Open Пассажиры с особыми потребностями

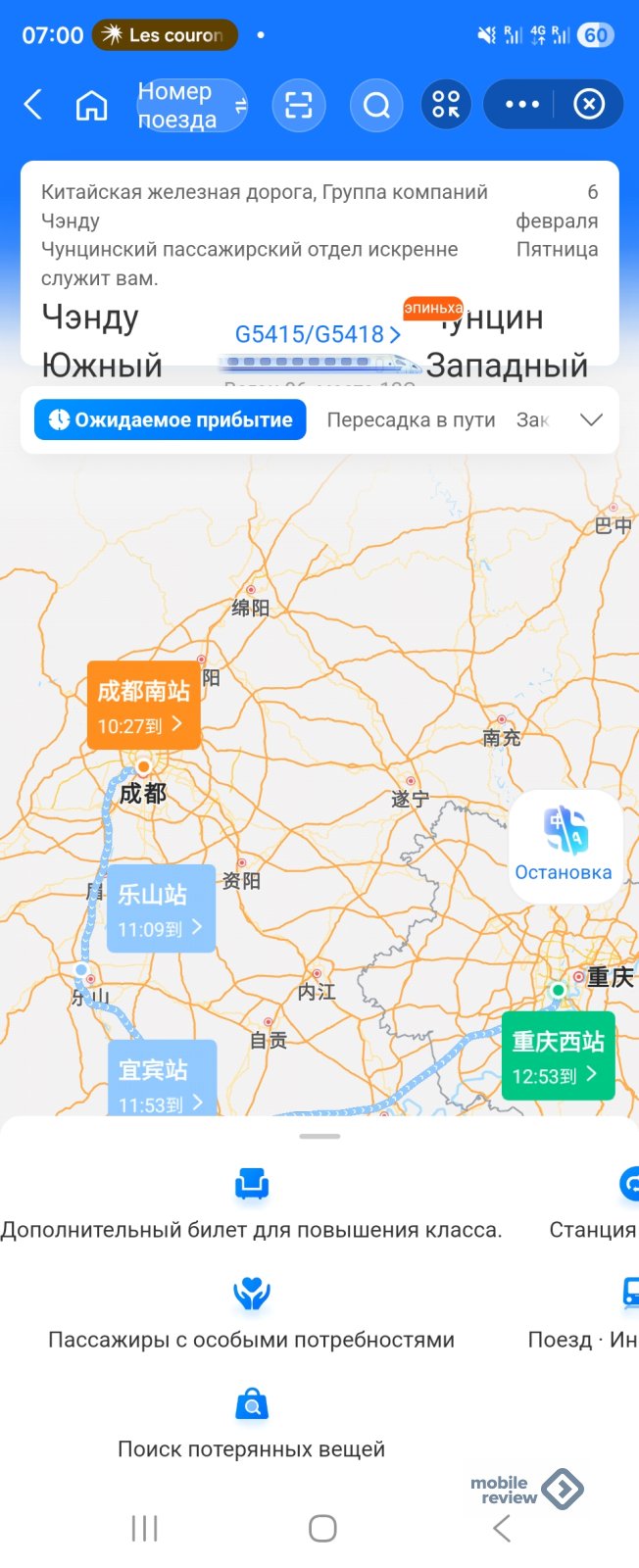252,1317
